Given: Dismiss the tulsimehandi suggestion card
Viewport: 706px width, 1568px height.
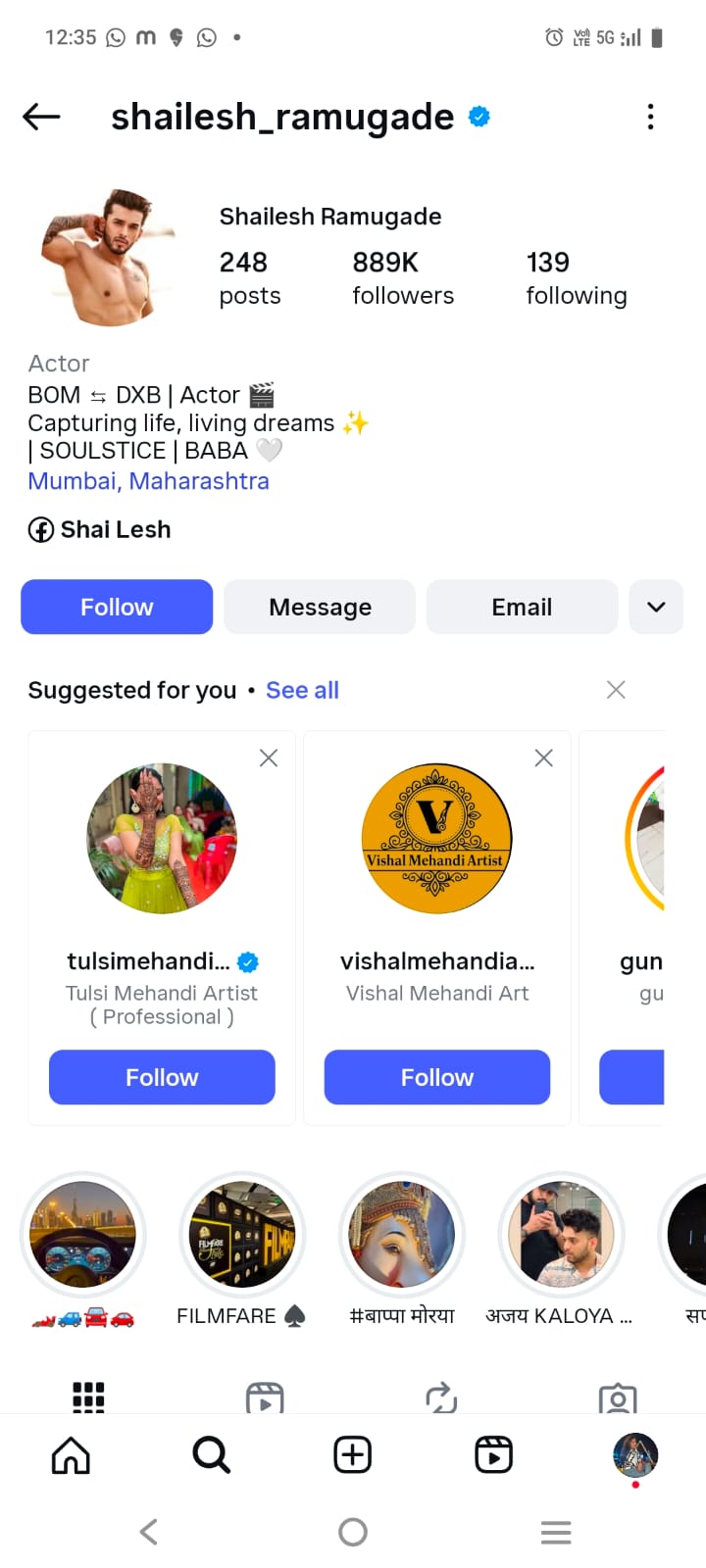Looking at the screenshot, I should [269, 758].
